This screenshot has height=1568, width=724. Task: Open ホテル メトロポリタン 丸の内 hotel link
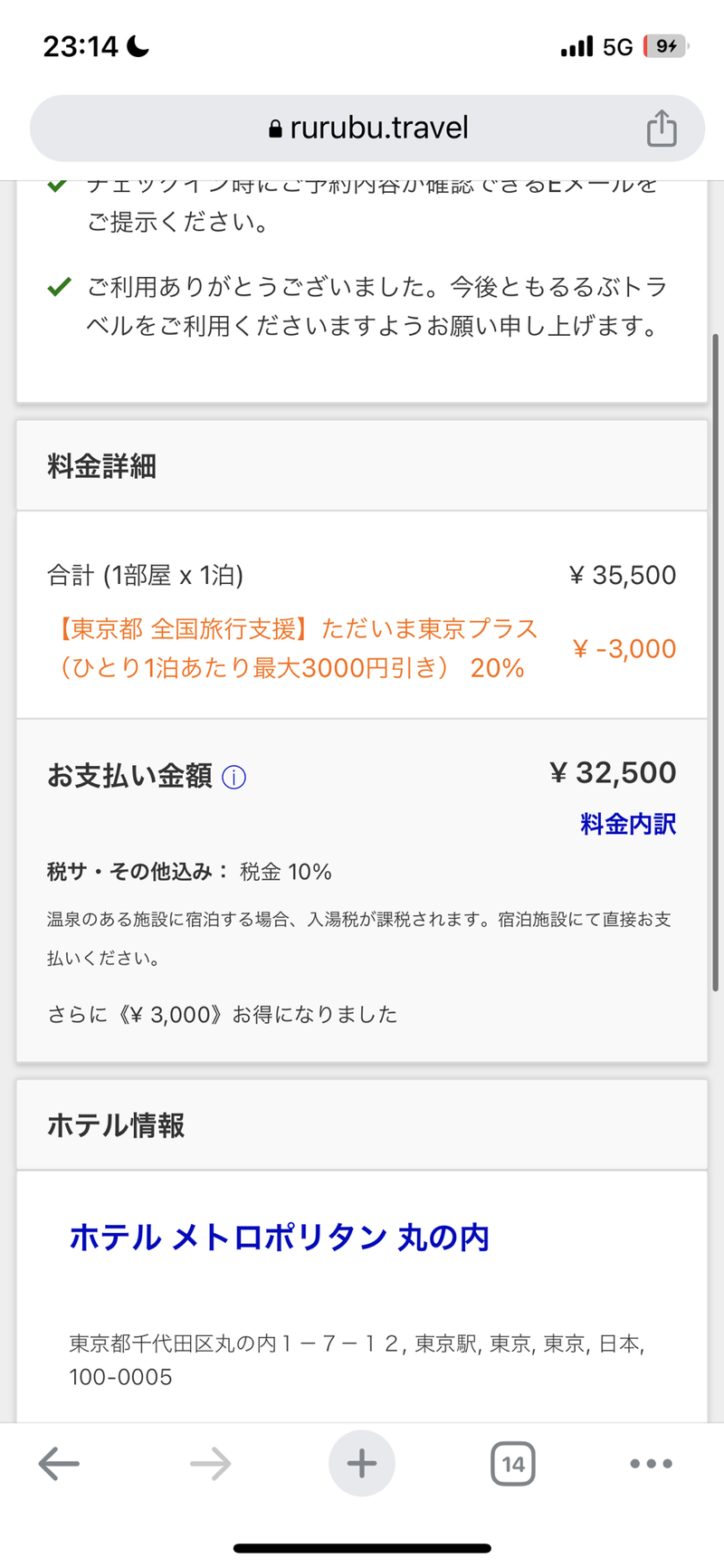tap(280, 1237)
